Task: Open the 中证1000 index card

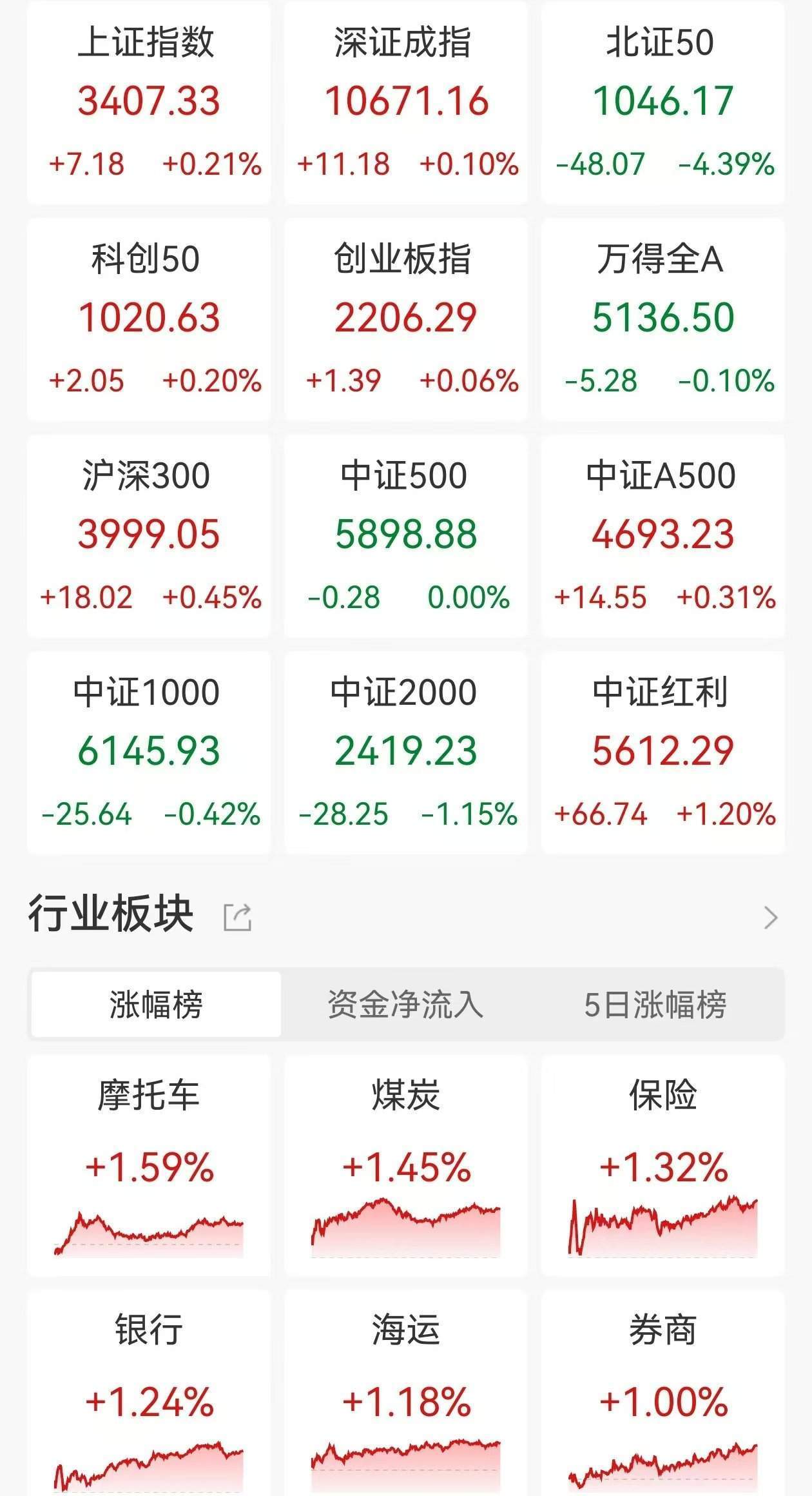Action: coord(150,754)
